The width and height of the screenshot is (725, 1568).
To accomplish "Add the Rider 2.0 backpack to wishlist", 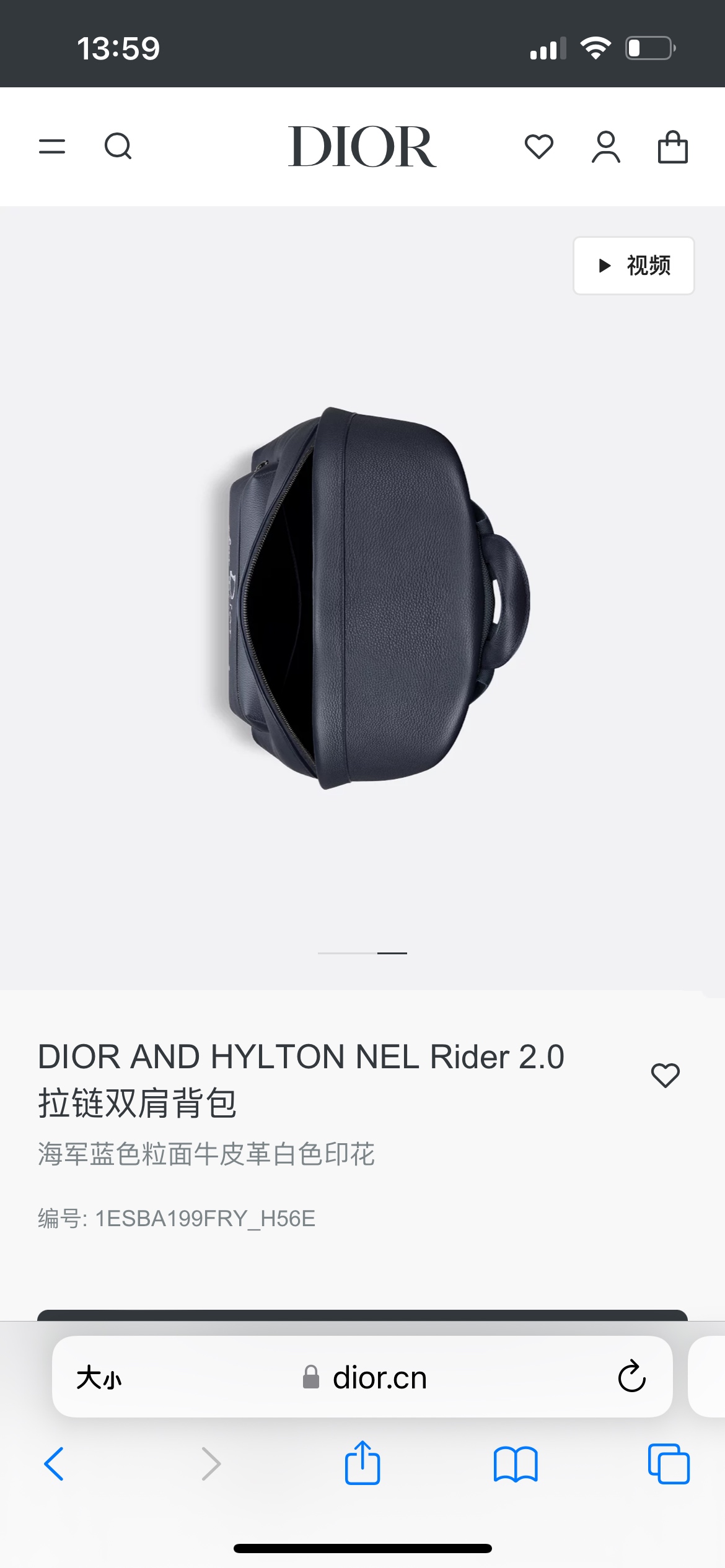I will (666, 1075).
